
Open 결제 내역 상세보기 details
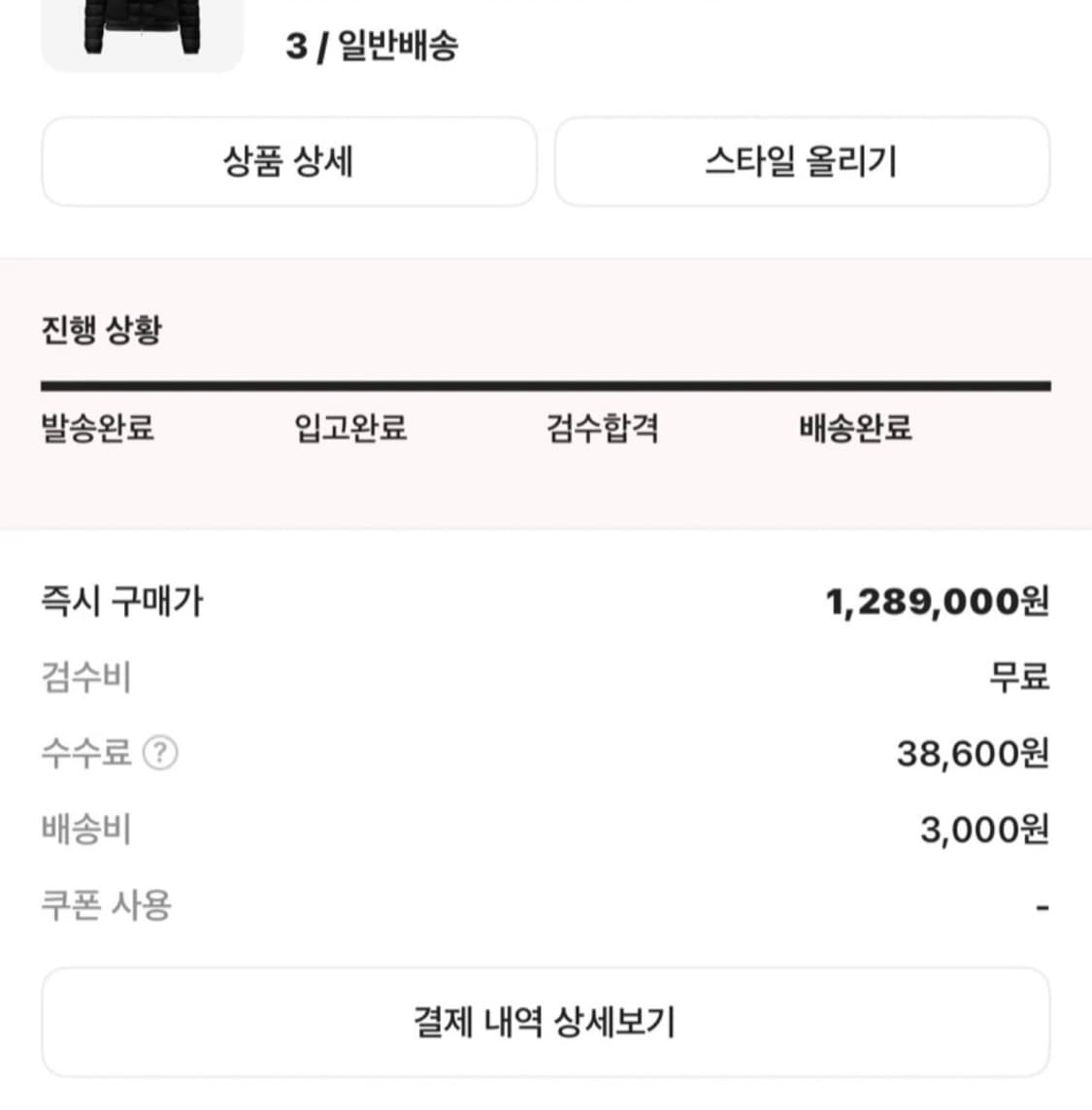click(546, 1021)
